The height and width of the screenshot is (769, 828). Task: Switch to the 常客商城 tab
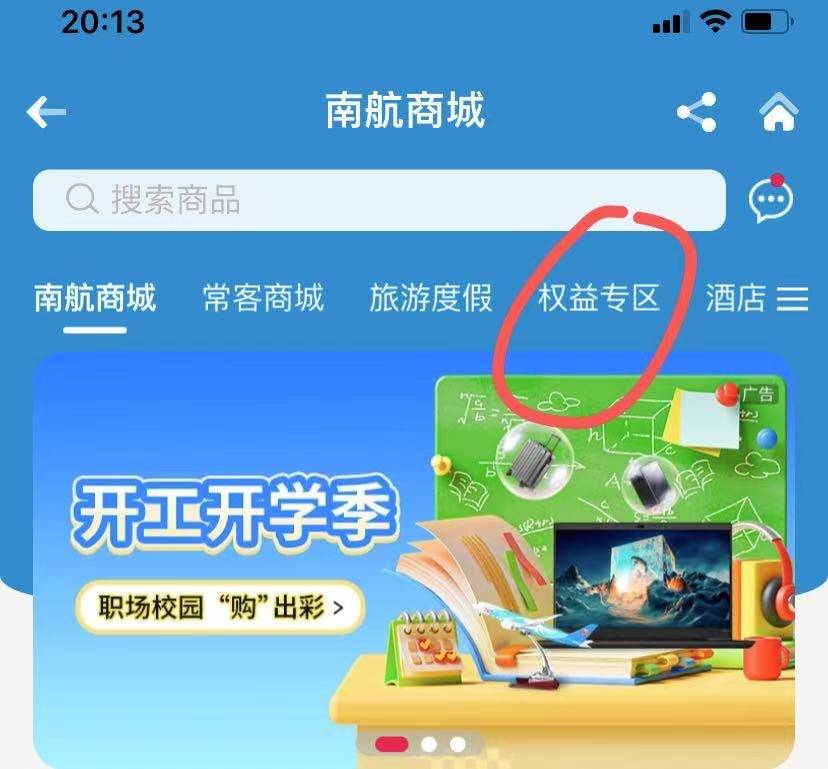(263, 298)
